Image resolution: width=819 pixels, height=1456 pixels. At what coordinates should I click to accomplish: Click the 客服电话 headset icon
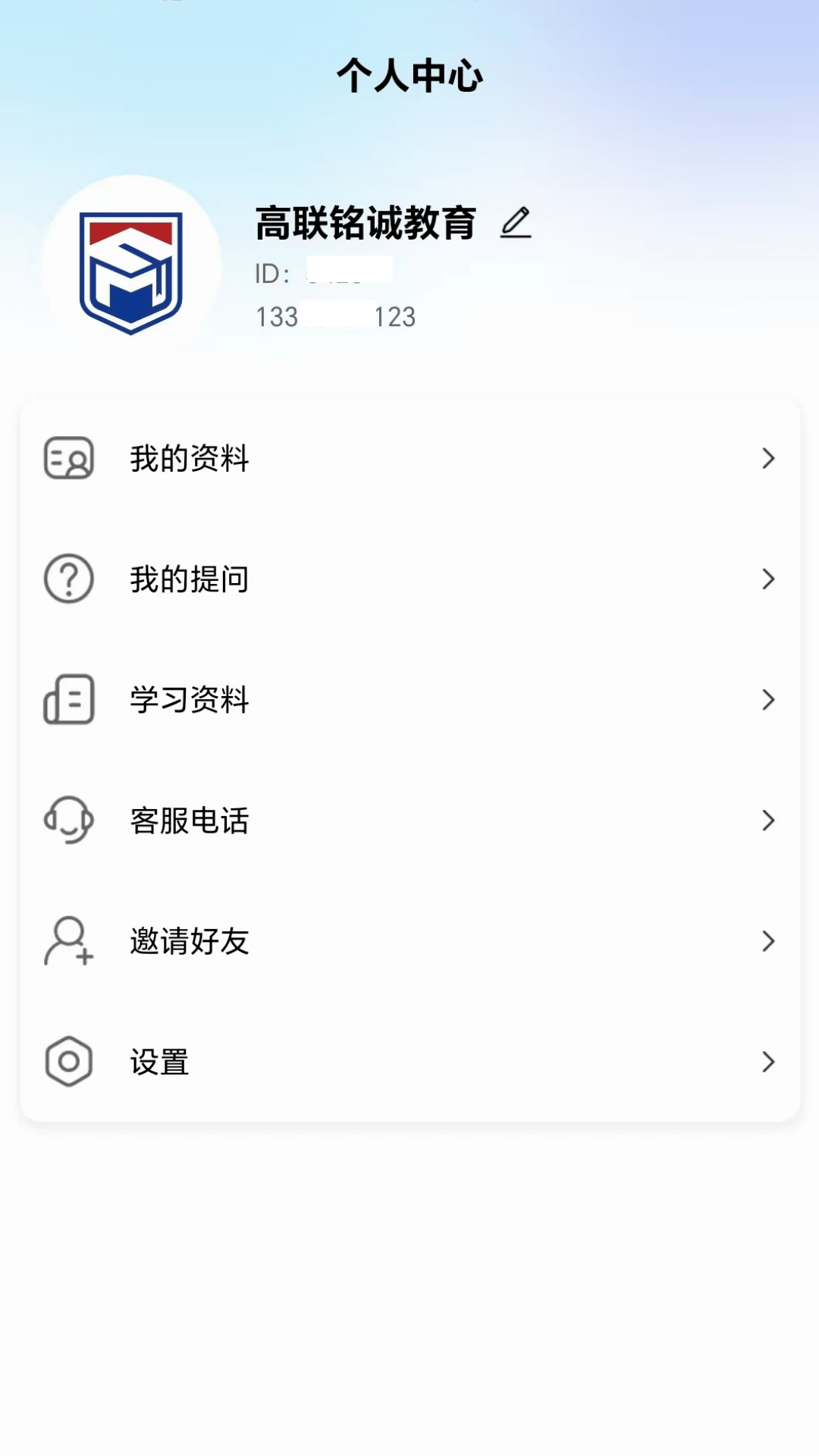coord(69,821)
